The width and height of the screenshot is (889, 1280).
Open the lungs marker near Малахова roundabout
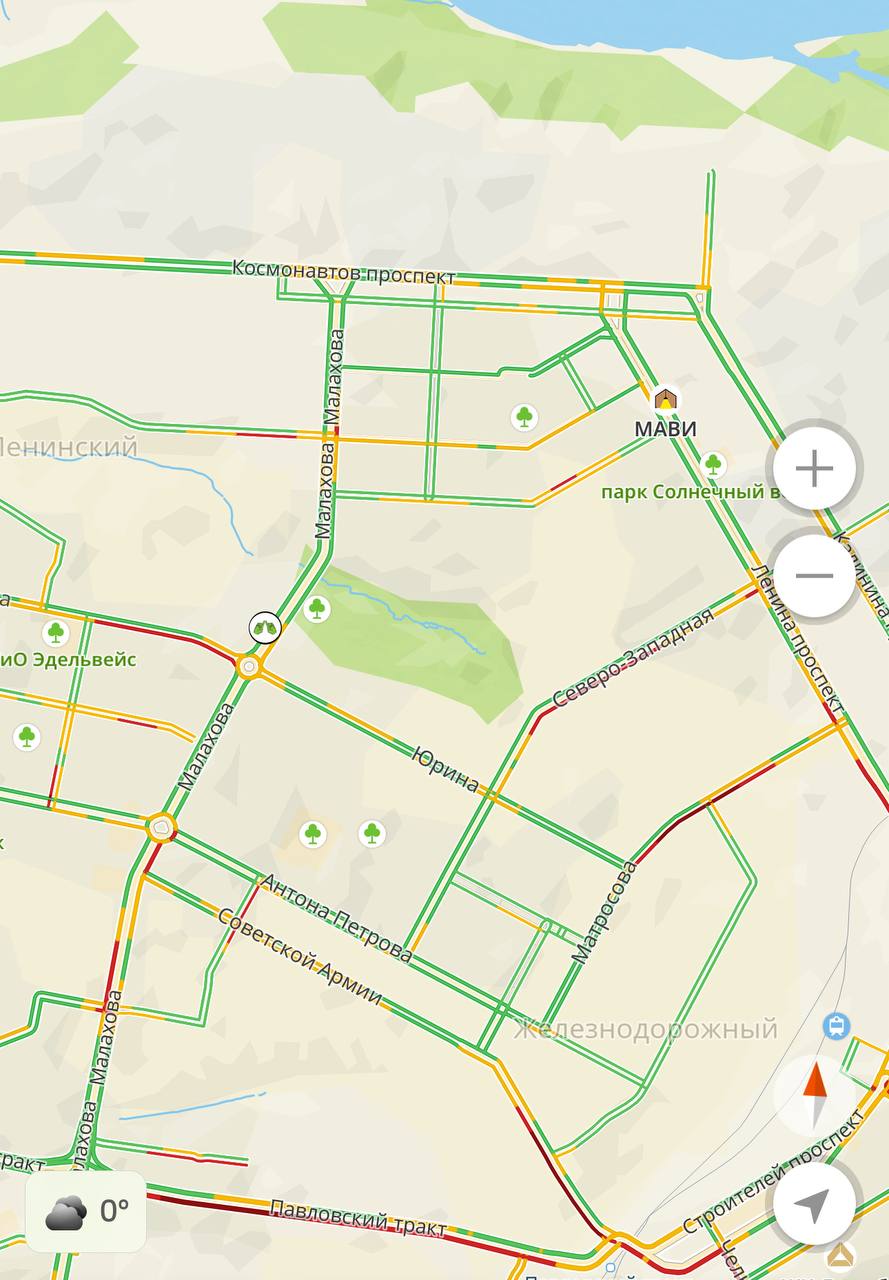pos(265,628)
